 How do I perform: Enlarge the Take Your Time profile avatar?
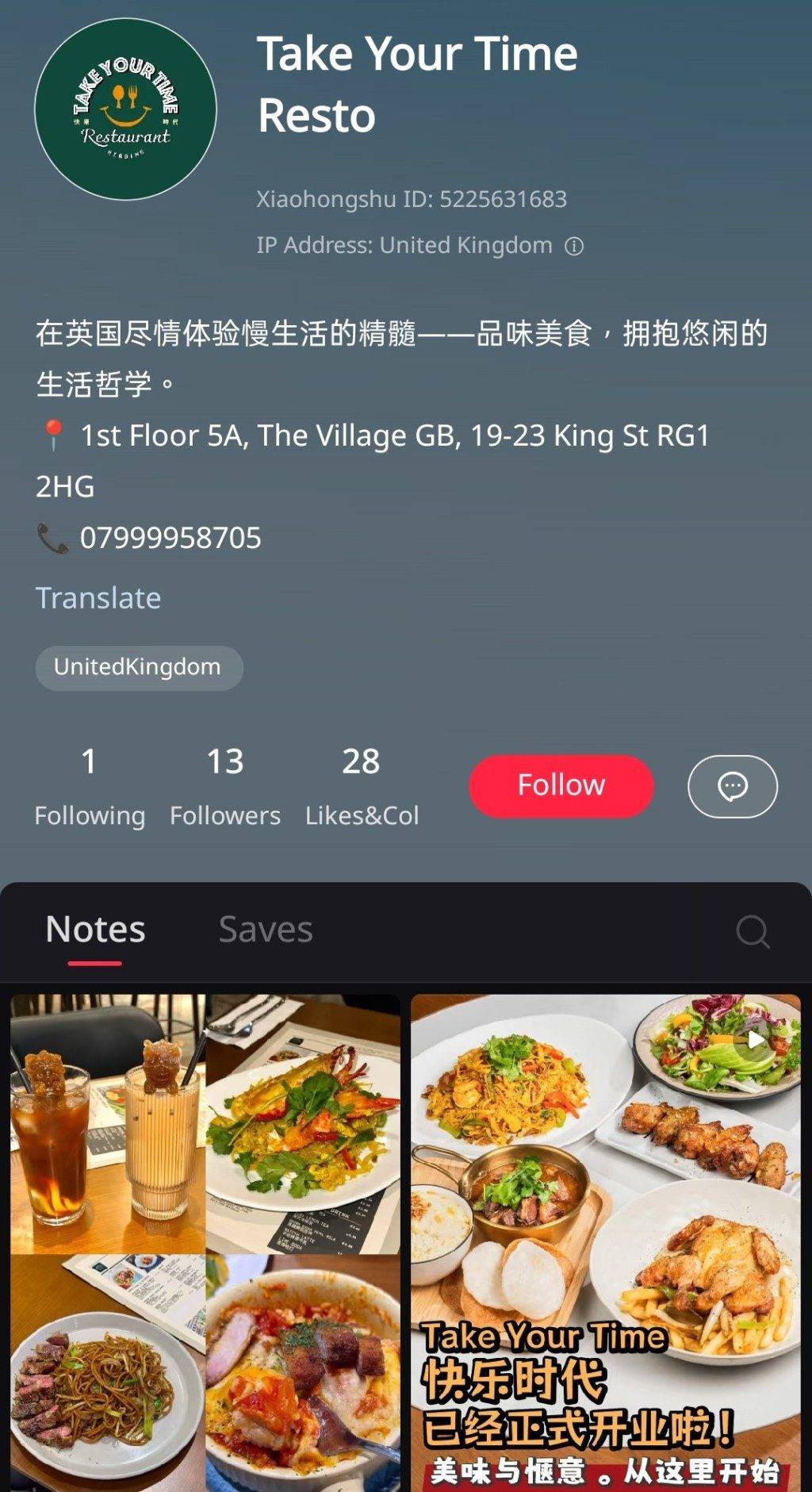click(x=125, y=109)
